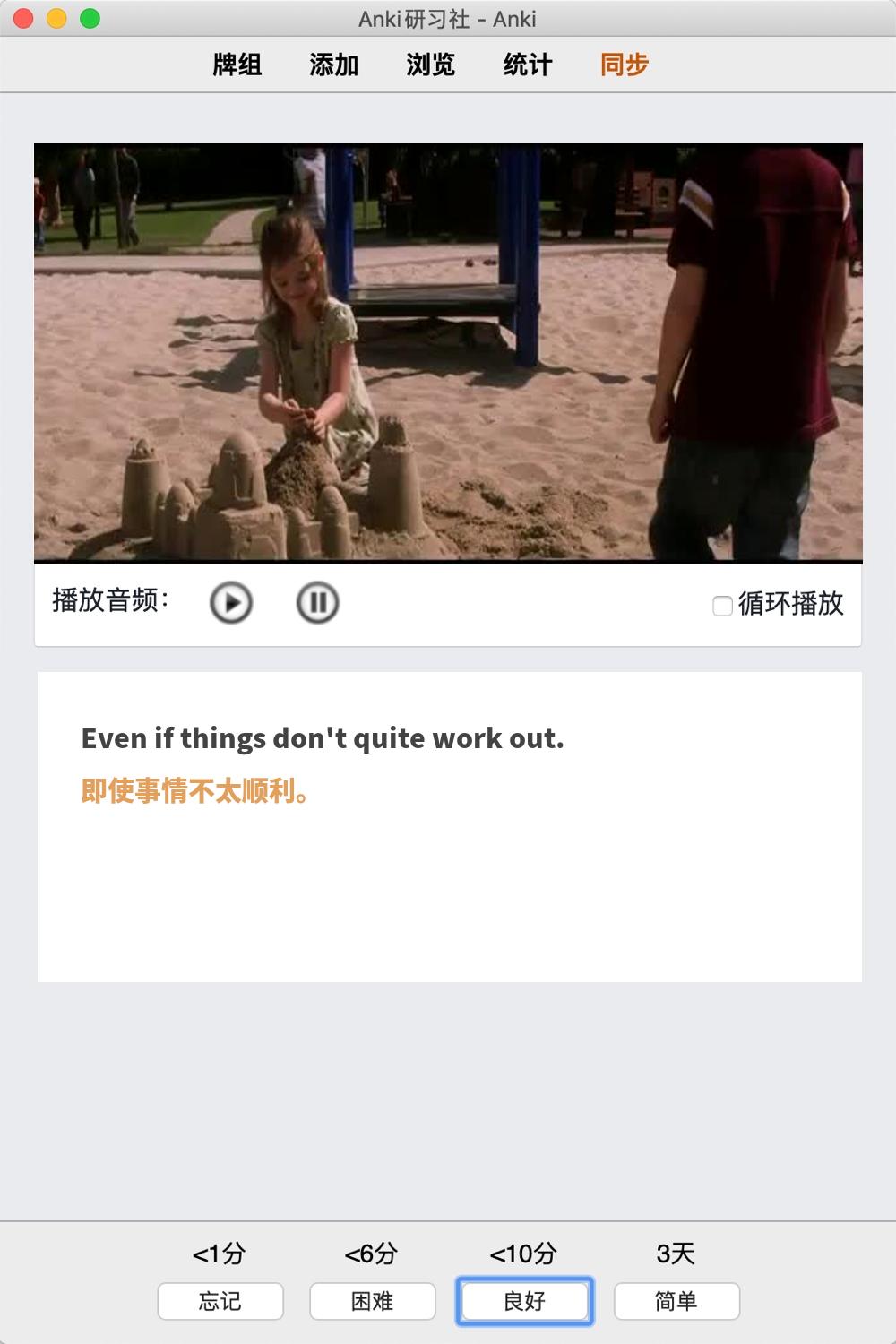Play the card audio
This screenshot has height=1344, width=896.
pyautogui.click(x=231, y=602)
